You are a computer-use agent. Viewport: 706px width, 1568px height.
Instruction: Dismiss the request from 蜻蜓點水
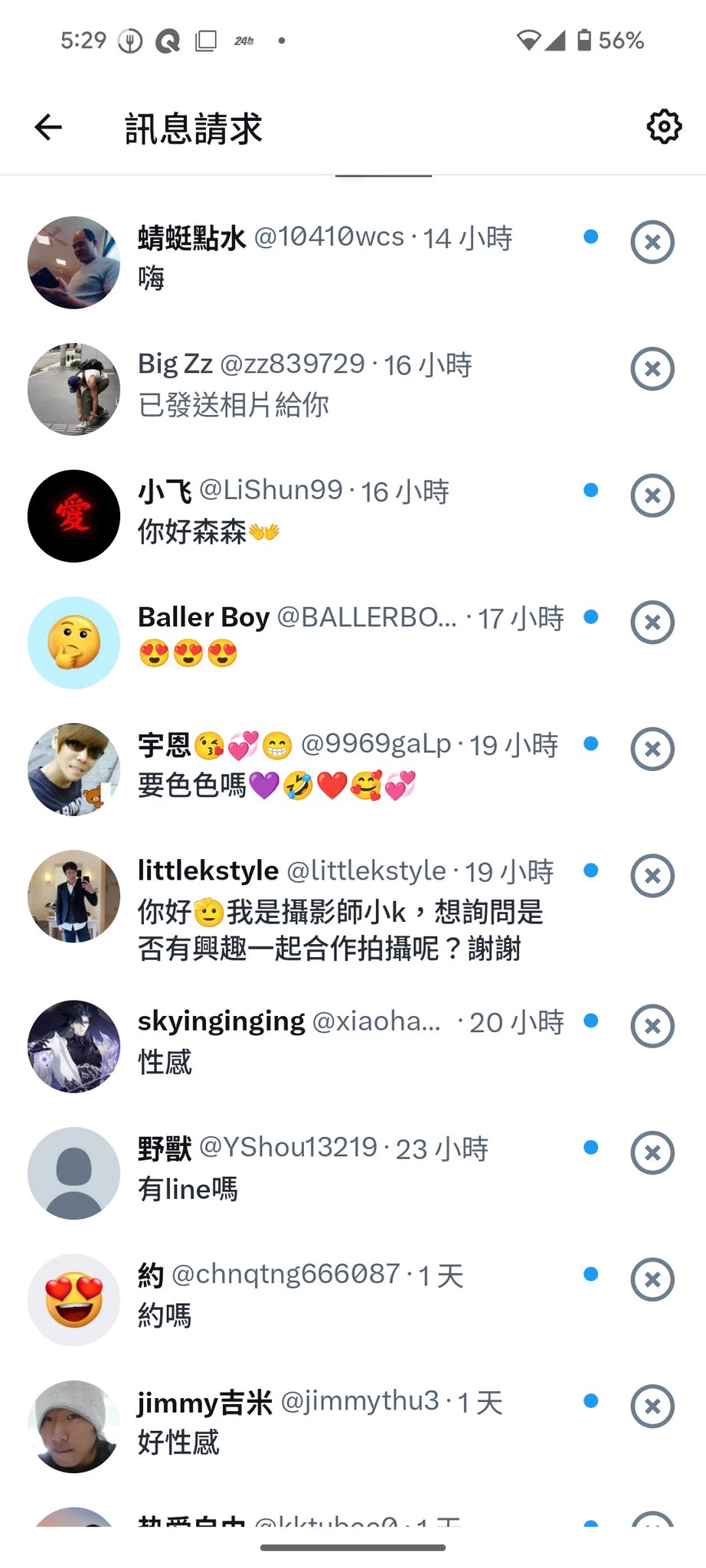(x=652, y=242)
